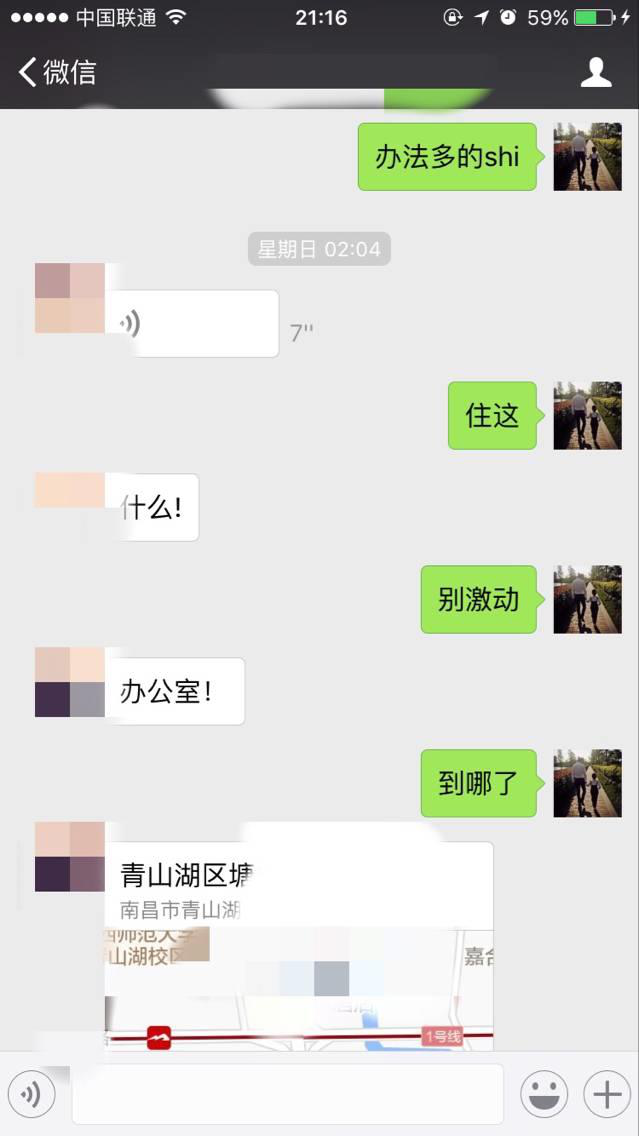Viewport: 639px width, 1136px height.
Task: Switch to voice input mode
Action: [31, 1095]
